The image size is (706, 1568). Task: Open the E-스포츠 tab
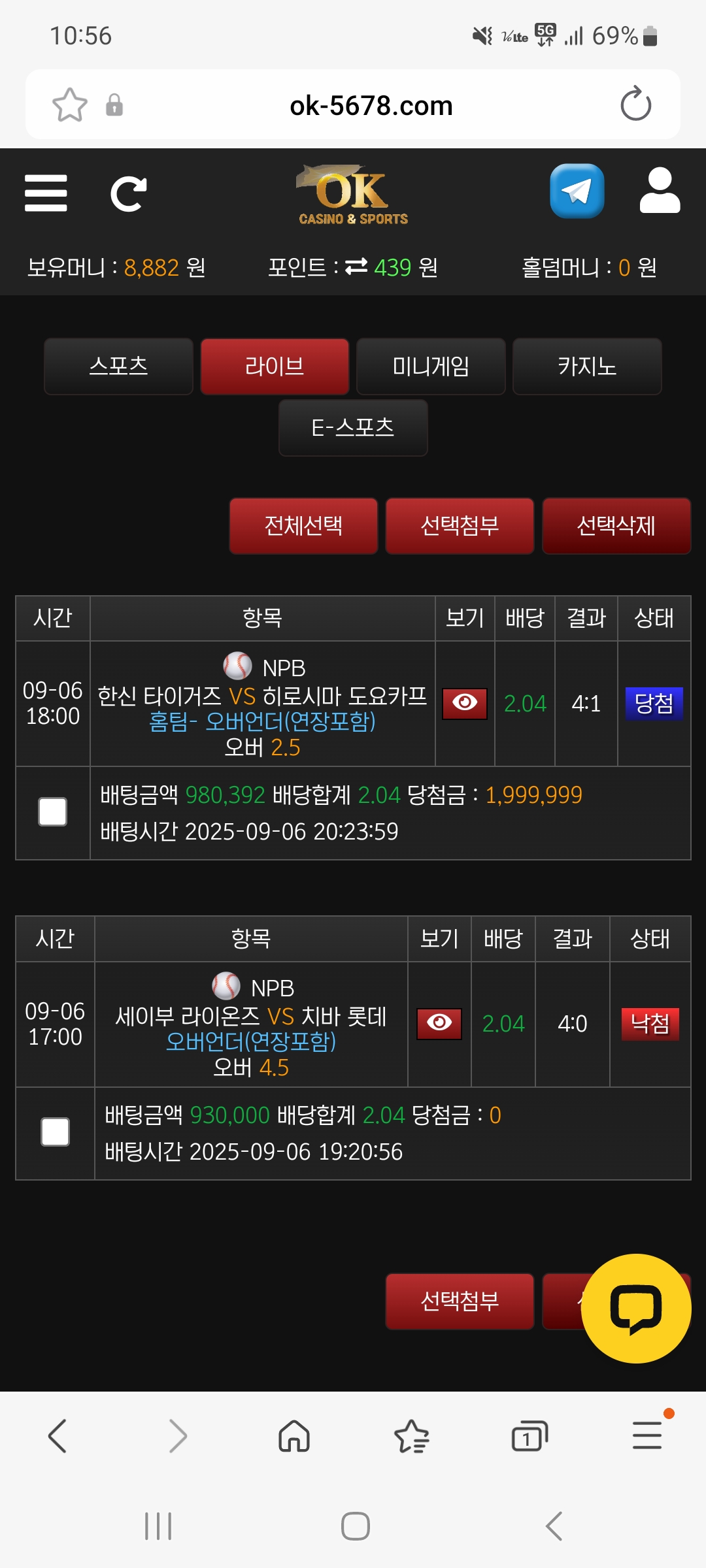(353, 428)
